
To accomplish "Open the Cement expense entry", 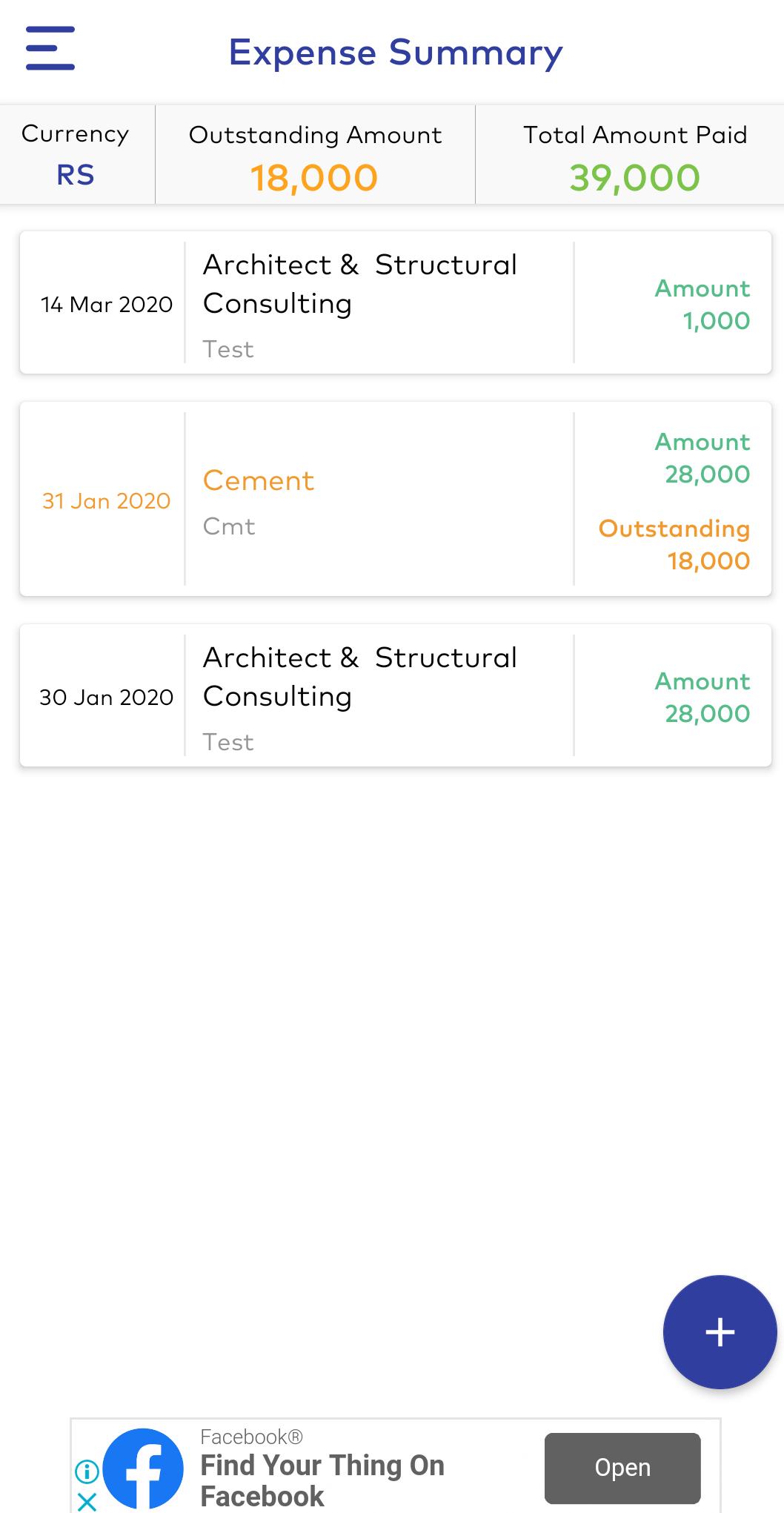I will click(x=393, y=500).
